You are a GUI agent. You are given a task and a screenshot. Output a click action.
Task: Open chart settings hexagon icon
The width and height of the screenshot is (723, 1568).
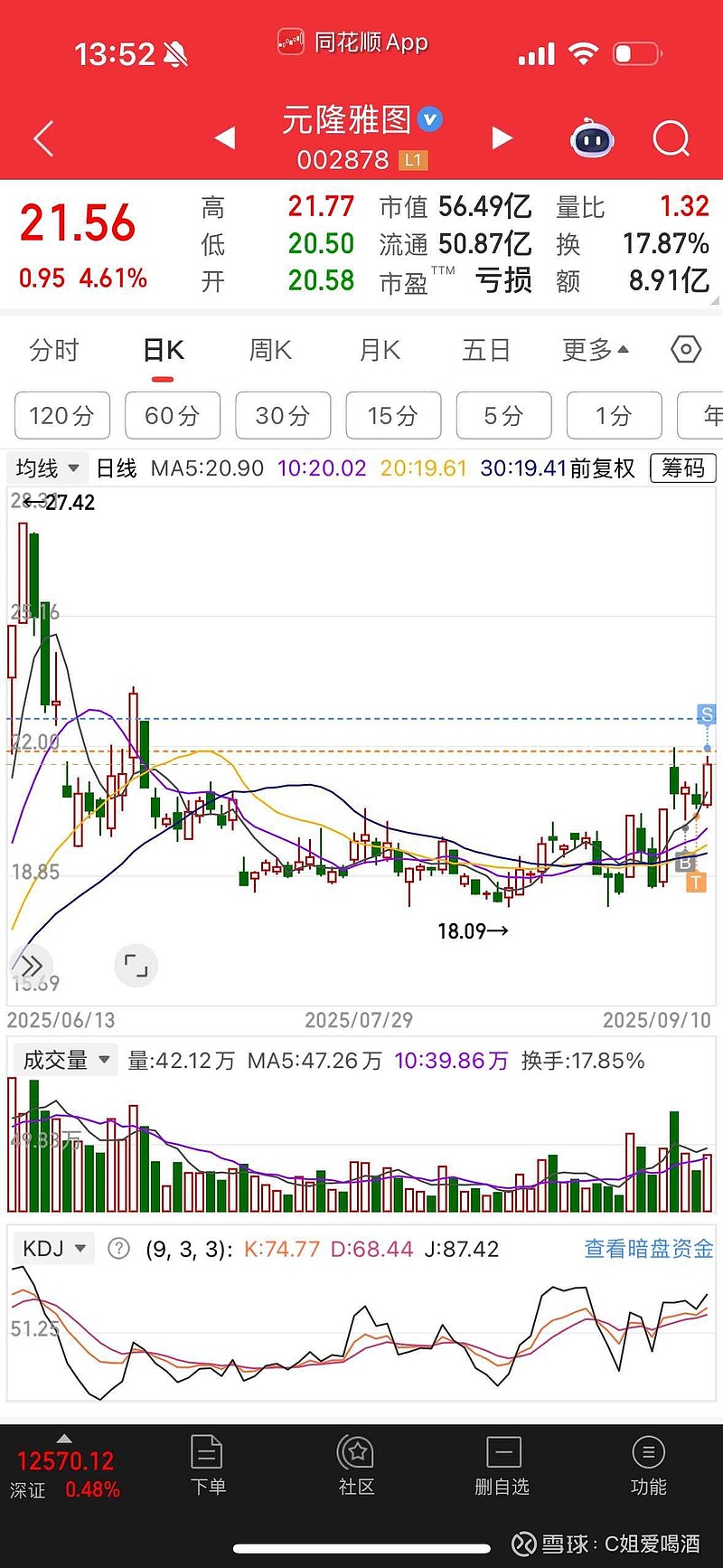point(686,349)
